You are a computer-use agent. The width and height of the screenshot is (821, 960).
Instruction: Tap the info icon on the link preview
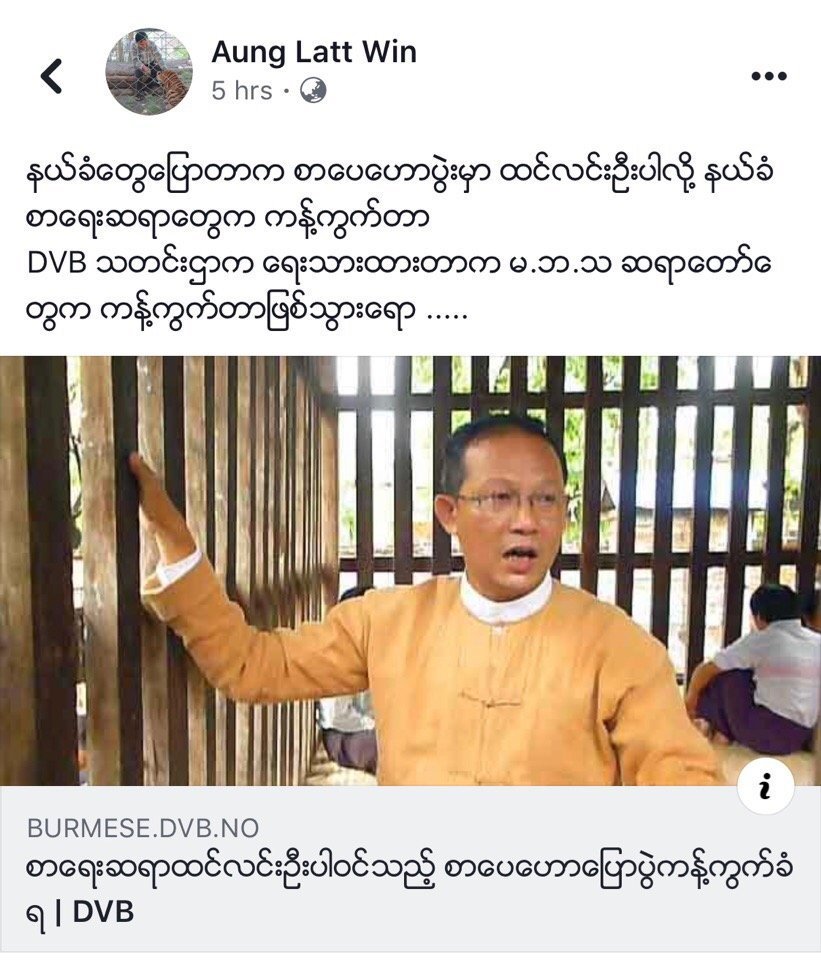tap(765, 790)
